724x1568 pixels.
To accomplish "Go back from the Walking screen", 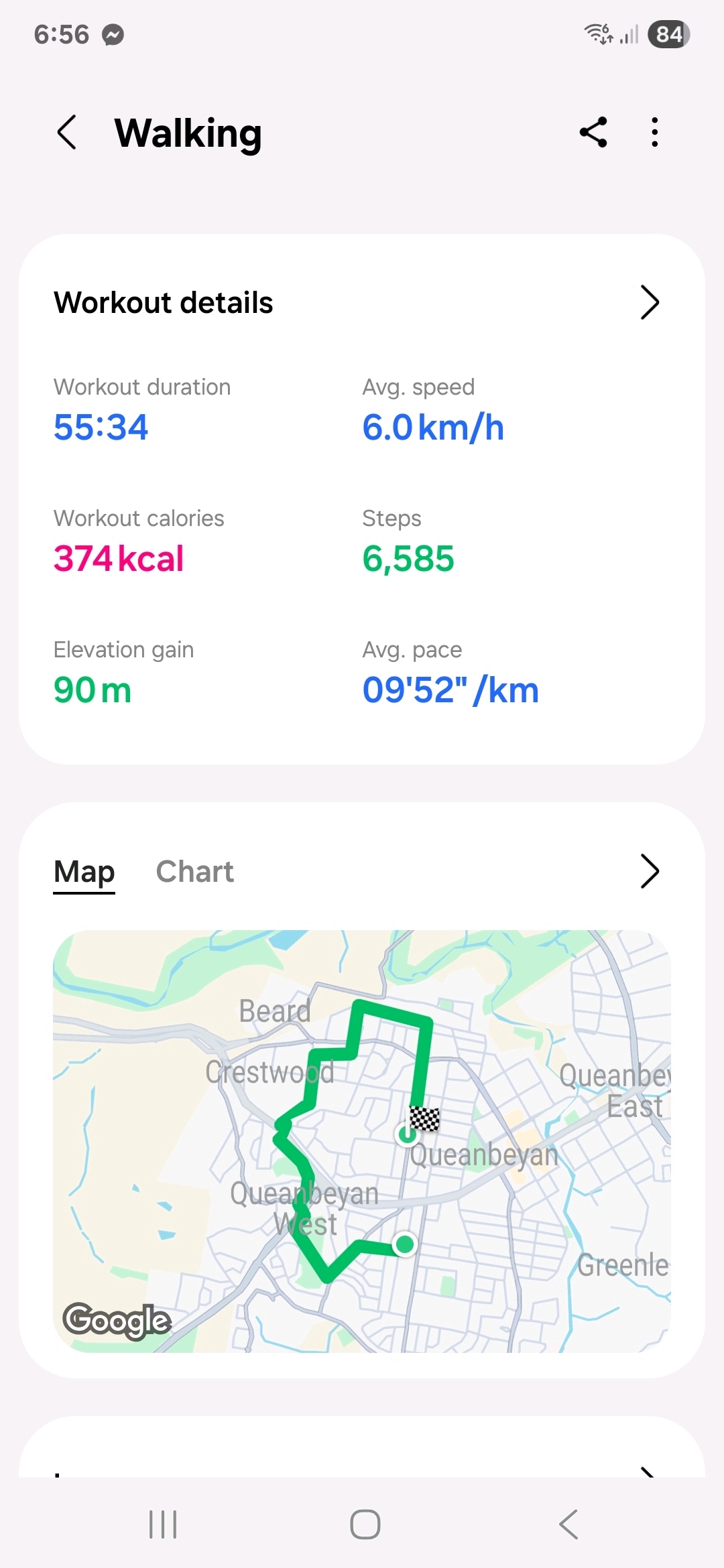I will 67,132.
